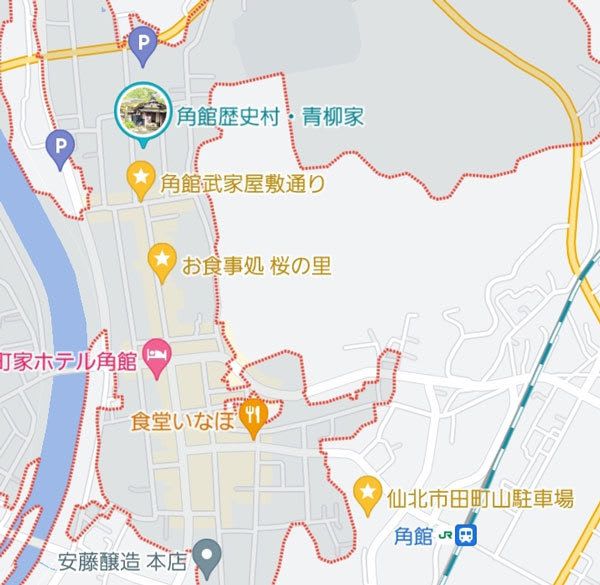Tap the parking marker by the yellow road
600x585 pixels.
click(x=145, y=42)
